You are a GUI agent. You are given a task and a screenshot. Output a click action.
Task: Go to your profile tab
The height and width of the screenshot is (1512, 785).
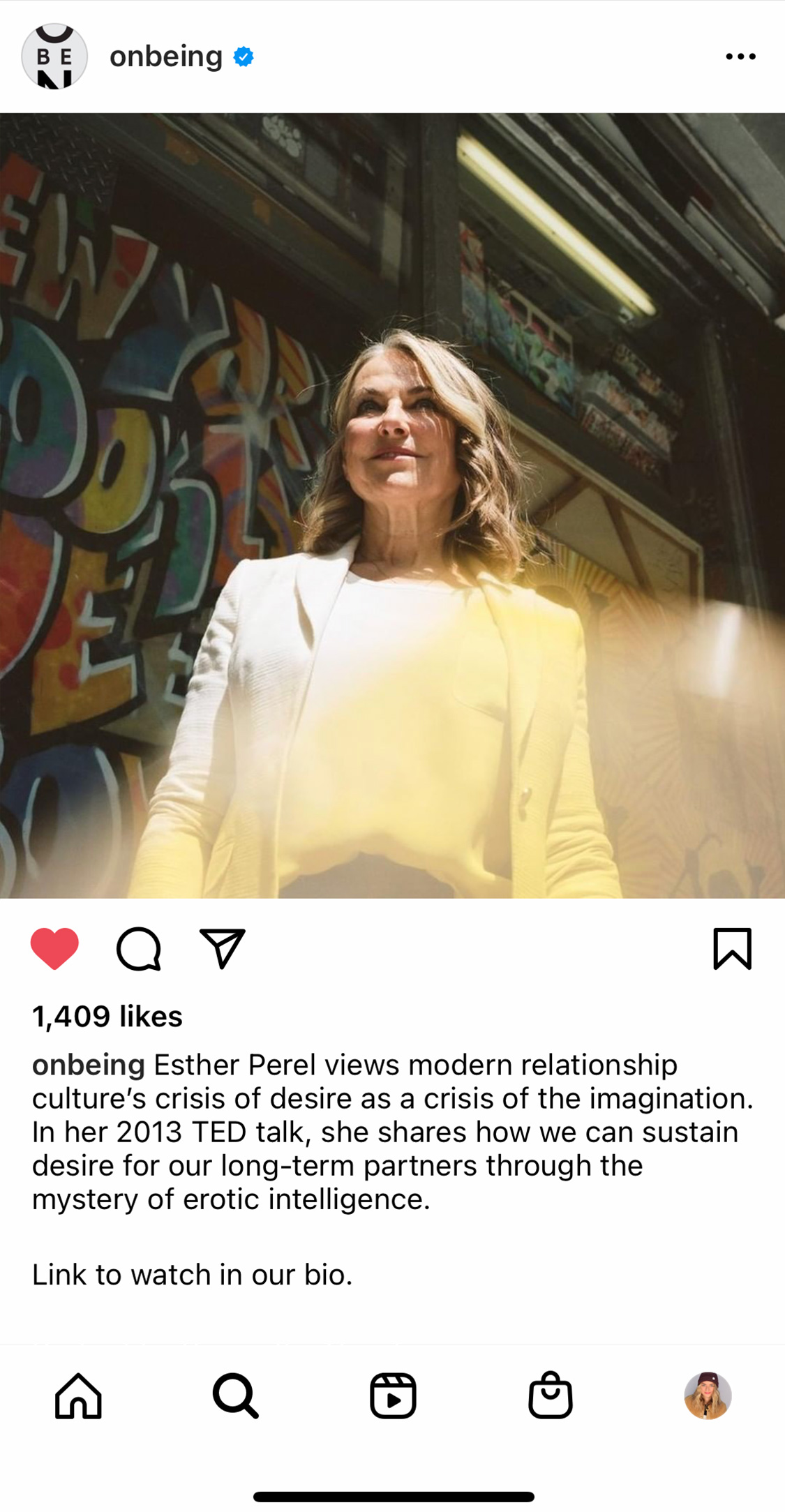coord(708,1395)
